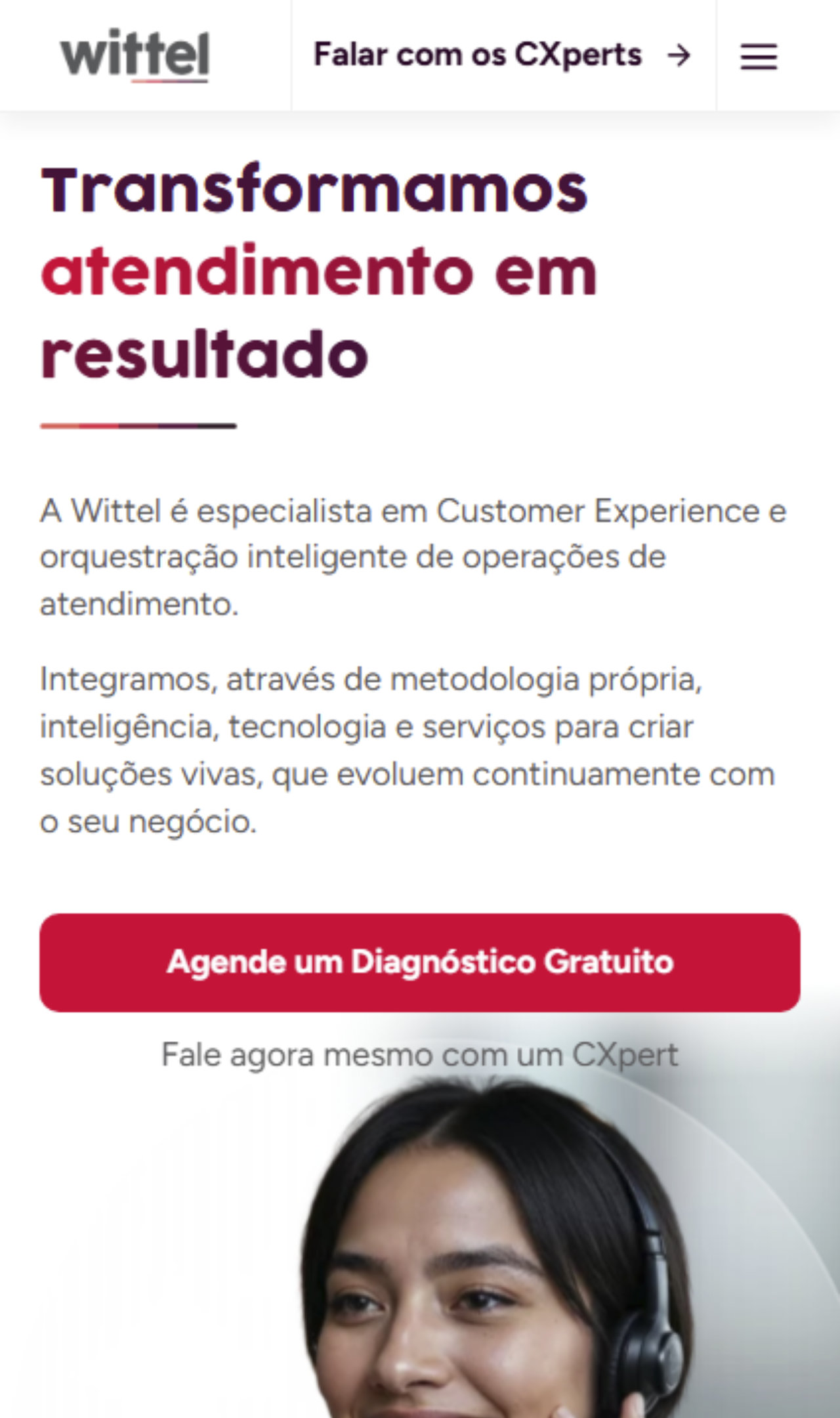Tap Agende um Diagnóstico Gratuito button
This screenshot has height=1418, width=840.
420,962
